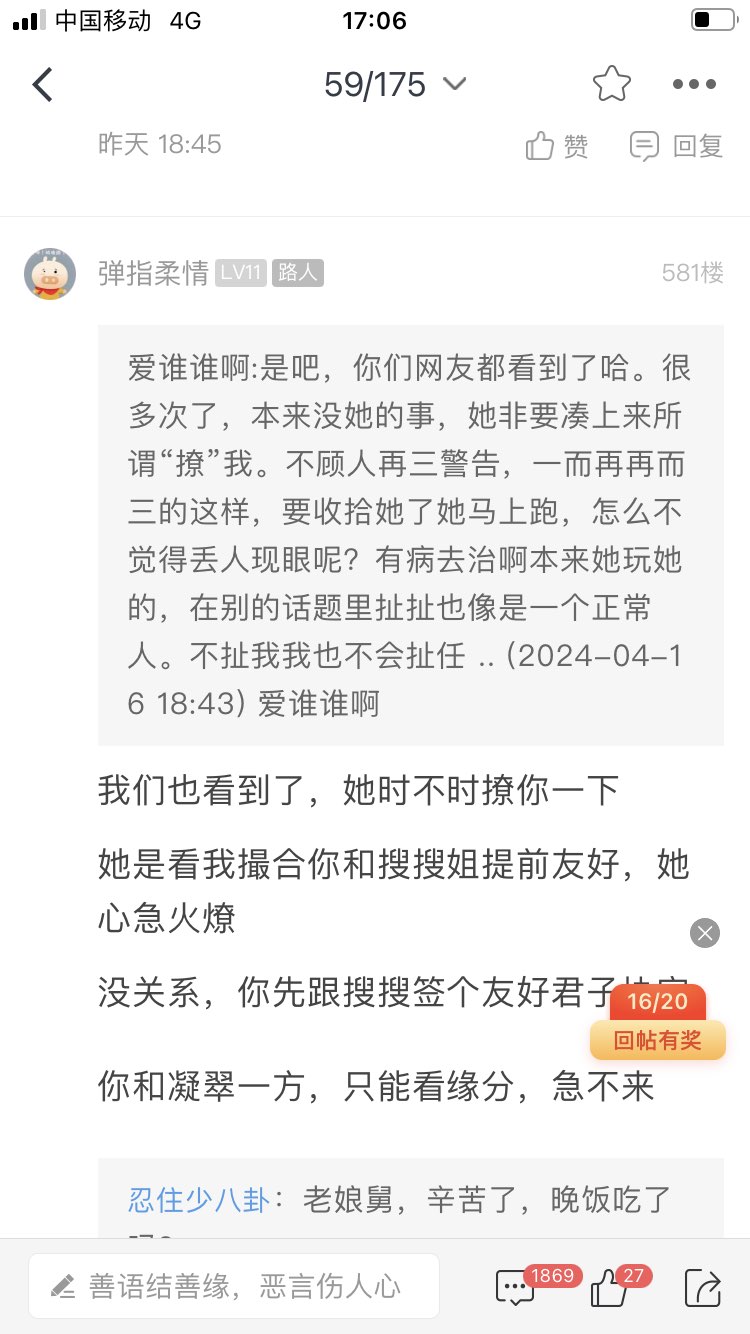The height and width of the screenshot is (1334, 750).
Task: Like the comment posted 昨天 18:45
Action: point(557,146)
